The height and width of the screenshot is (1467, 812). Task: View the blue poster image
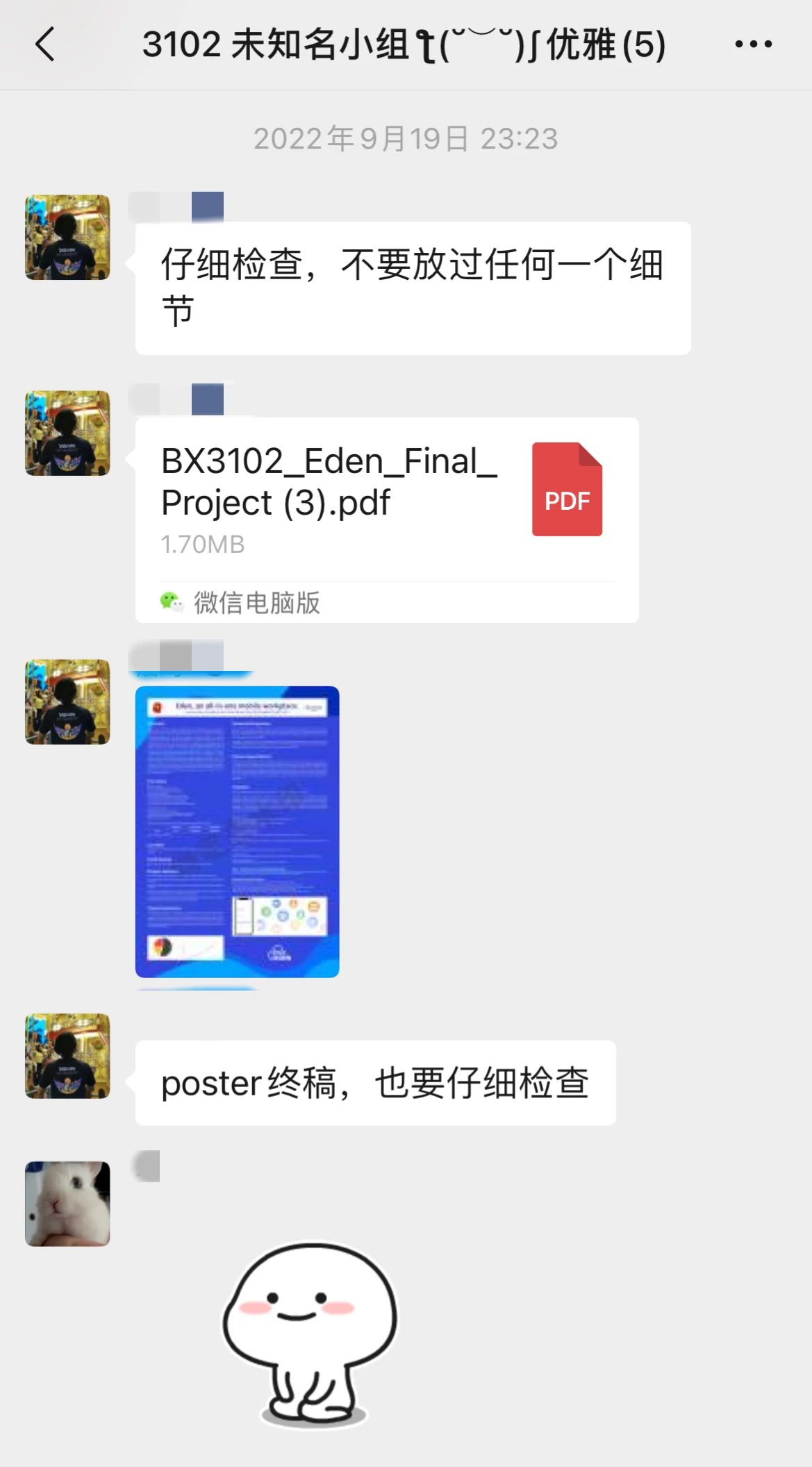click(x=237, y=831)
